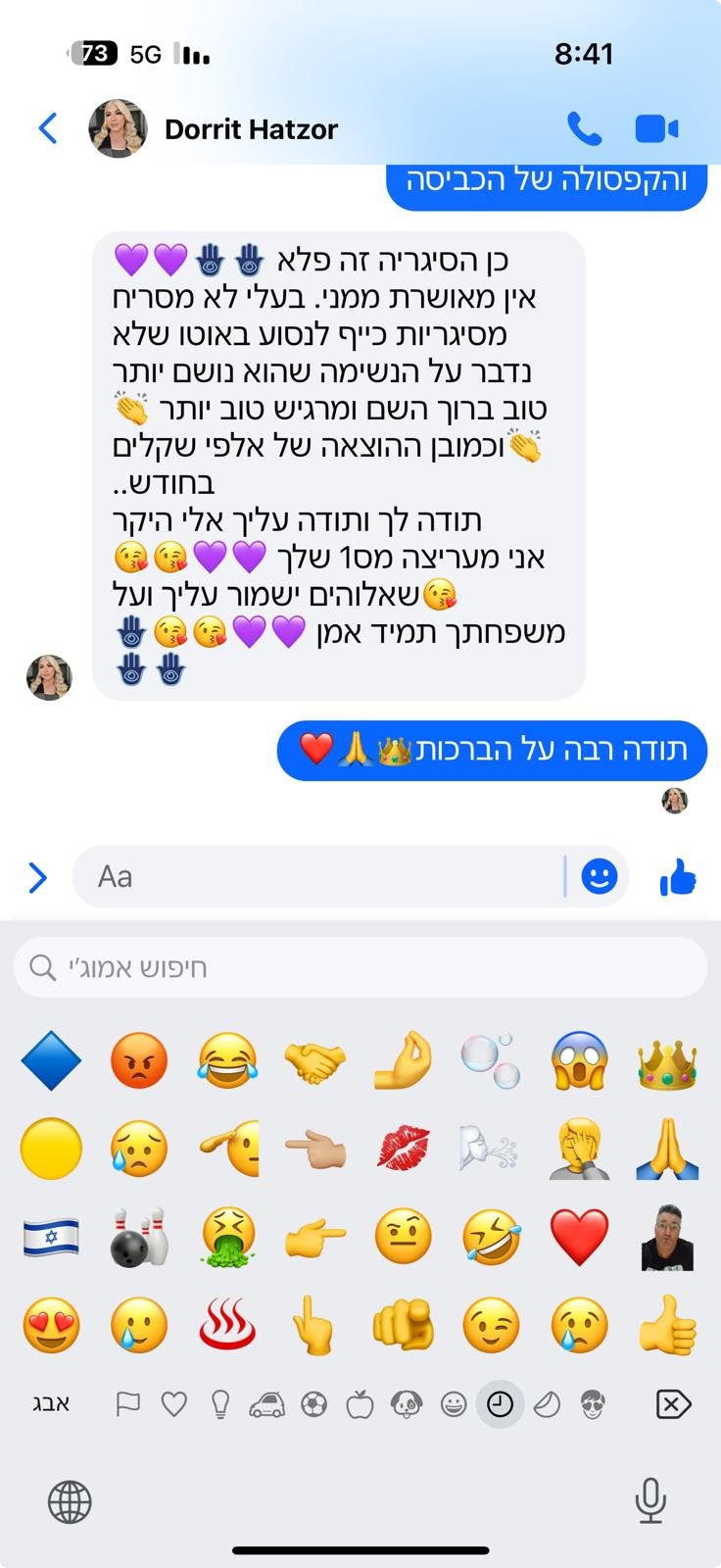Insert the kiss mark lips emoji
Viewport: 721px width, 1568px height.
tap(403, 1149)
